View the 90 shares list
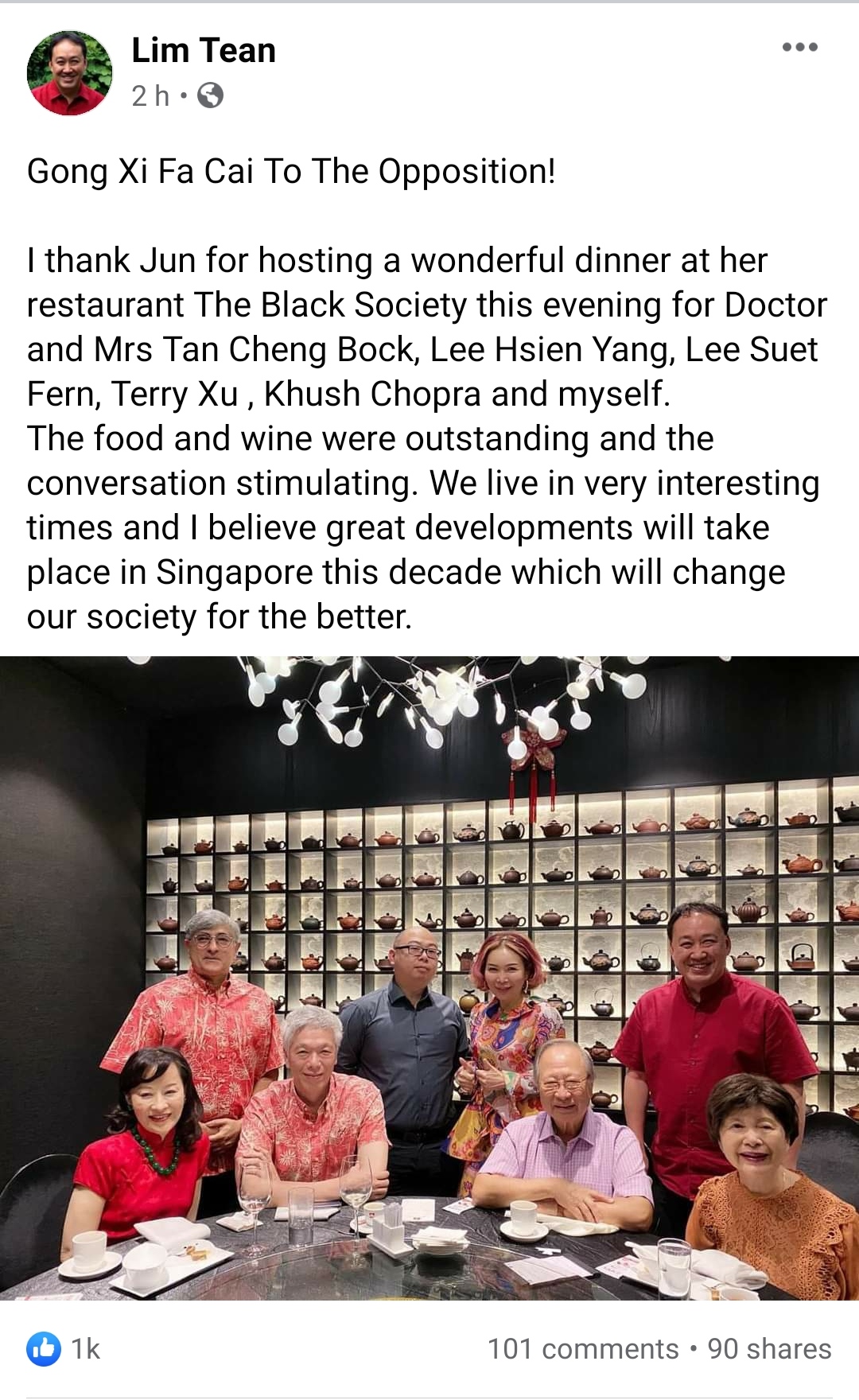This screenshot has height=1400, width=859. pyautogui.click(x=769, y=1348)
